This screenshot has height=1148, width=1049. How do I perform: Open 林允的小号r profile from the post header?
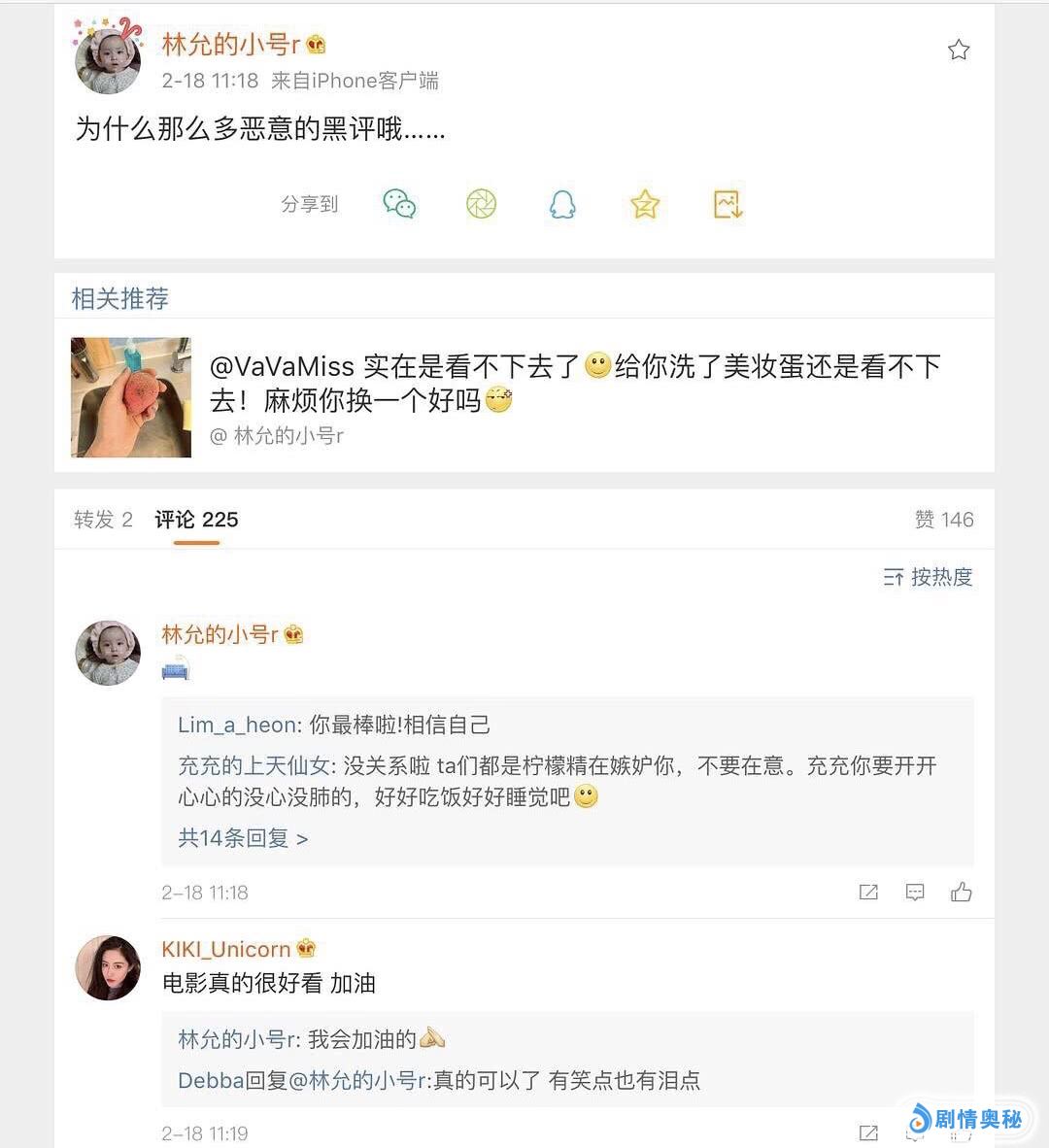pos(230,44)
